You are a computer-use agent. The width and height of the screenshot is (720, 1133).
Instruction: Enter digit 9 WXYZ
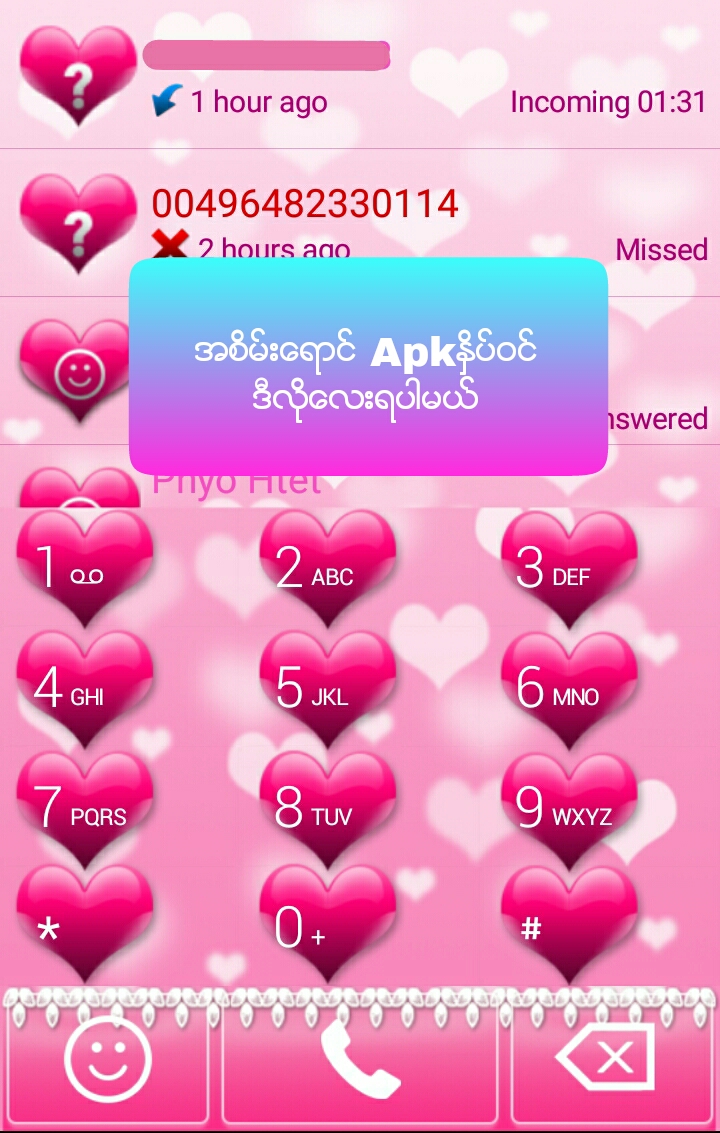568,808
